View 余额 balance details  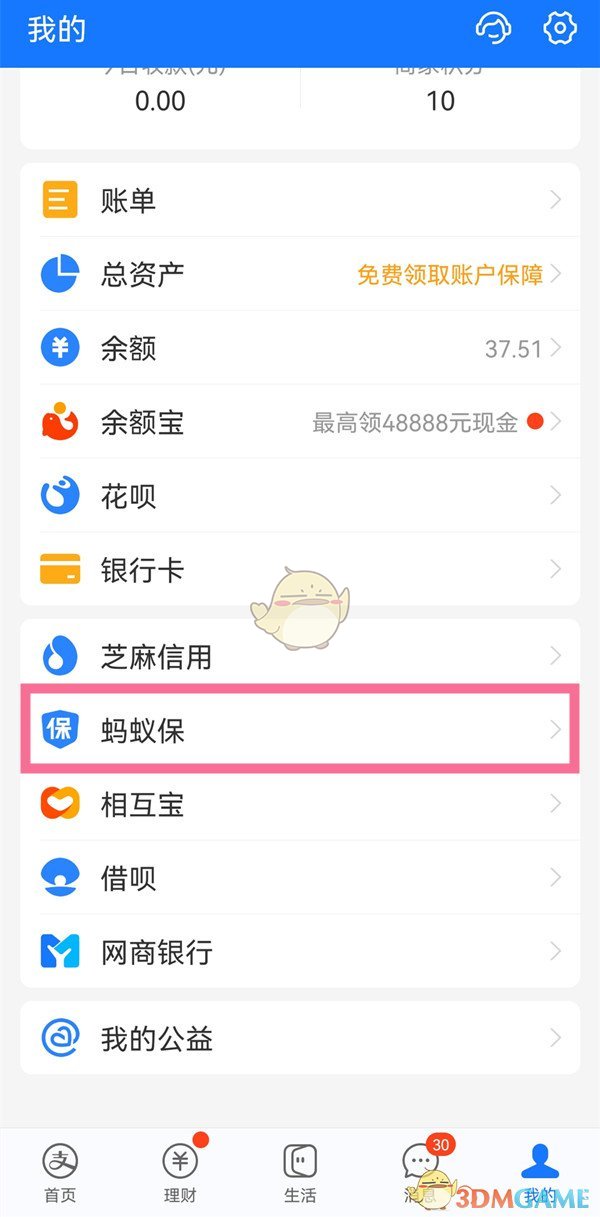pyautogui.click(x=300, y=348)
